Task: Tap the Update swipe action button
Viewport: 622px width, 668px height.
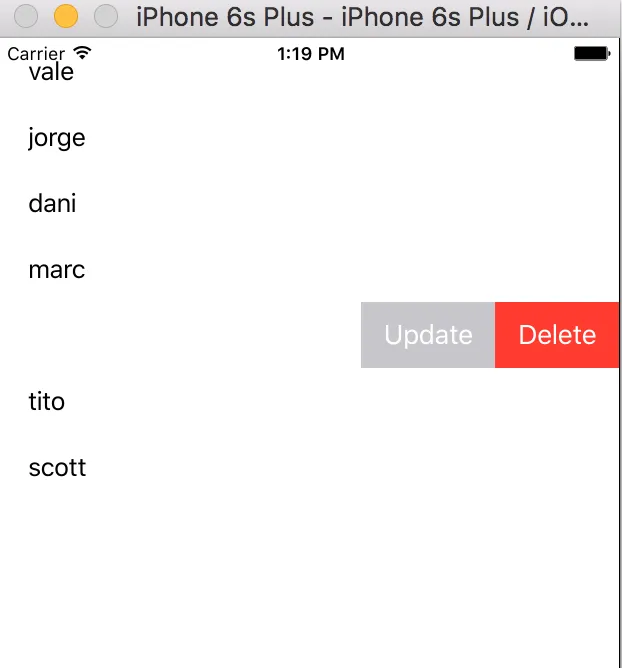Action: 428,335
